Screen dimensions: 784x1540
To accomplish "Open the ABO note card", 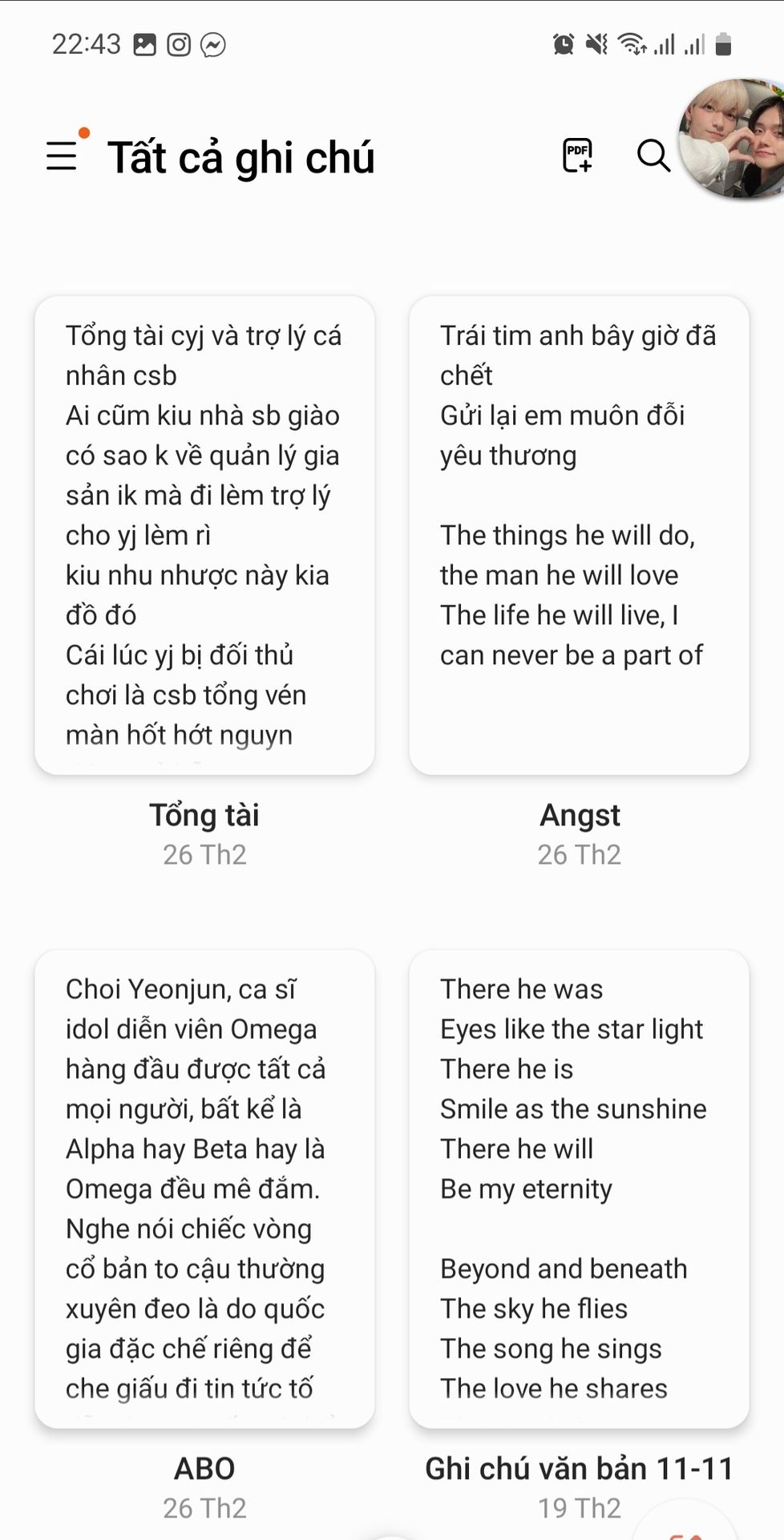I will (204, 1189).
